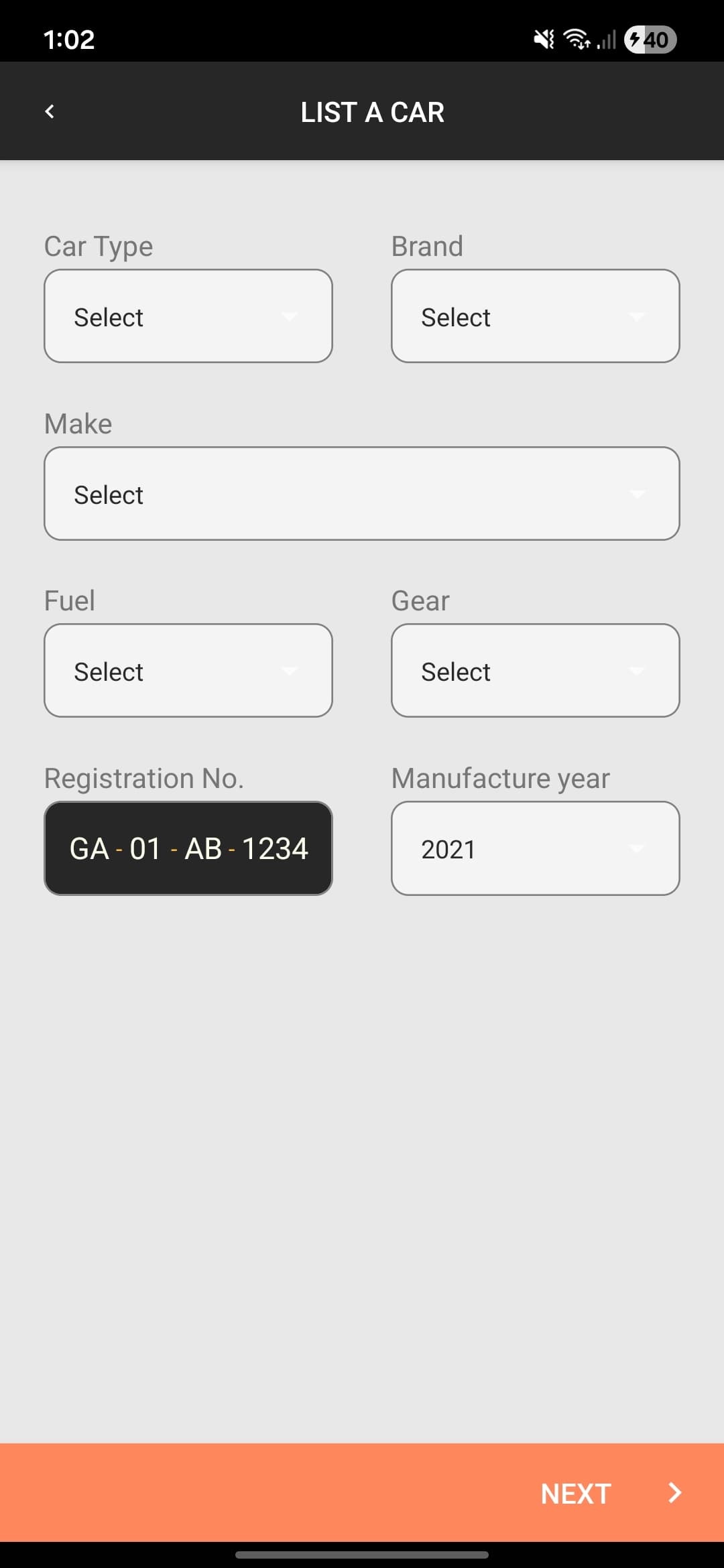Open the Brand selector
The height and width of the screenshot is (1568, 724).
point(535,316)
